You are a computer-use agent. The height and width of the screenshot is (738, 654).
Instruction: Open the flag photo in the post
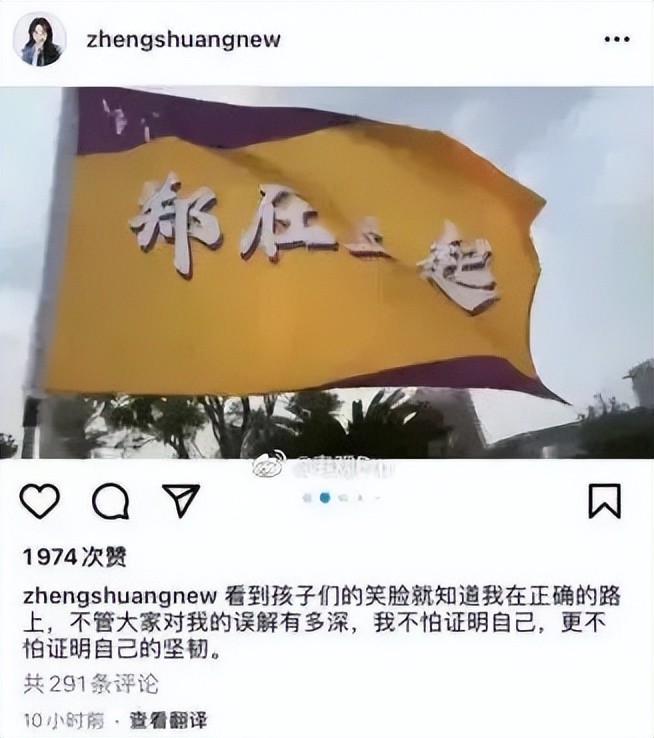coord(327,272)
